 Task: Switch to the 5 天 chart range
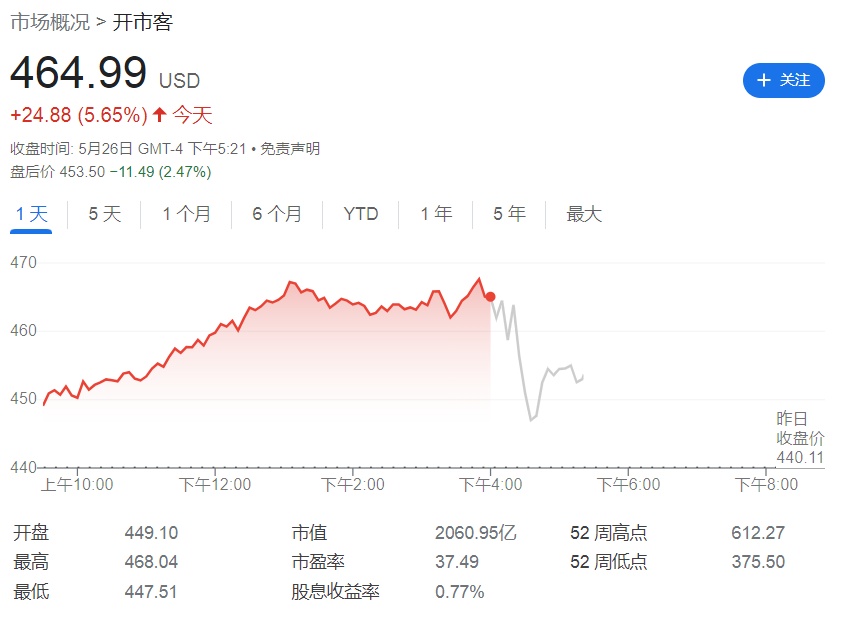(x=104, y=214)
